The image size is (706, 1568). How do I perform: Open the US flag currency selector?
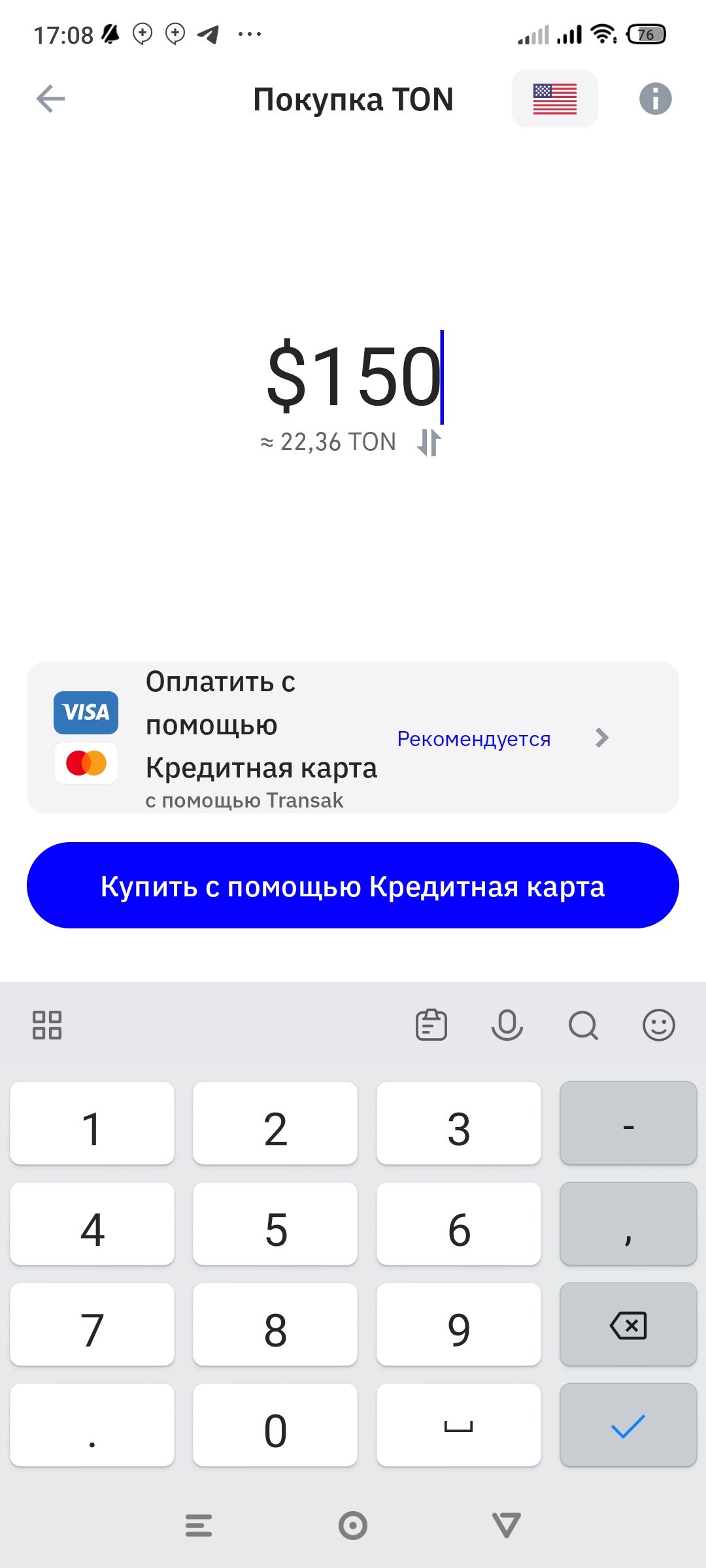tap(554, 99)
